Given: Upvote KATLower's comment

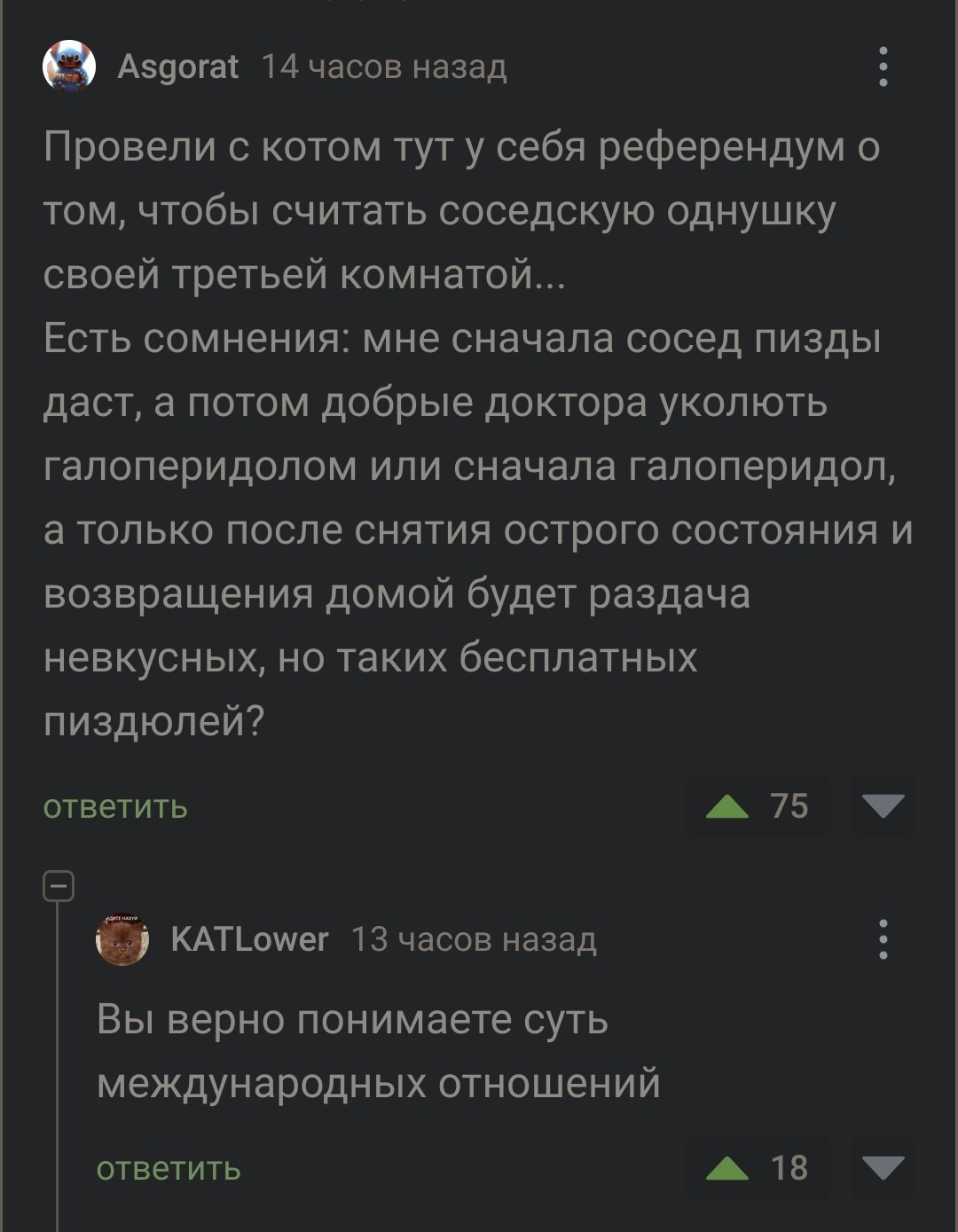Looking at the screenshot, I should [727, 1168].
